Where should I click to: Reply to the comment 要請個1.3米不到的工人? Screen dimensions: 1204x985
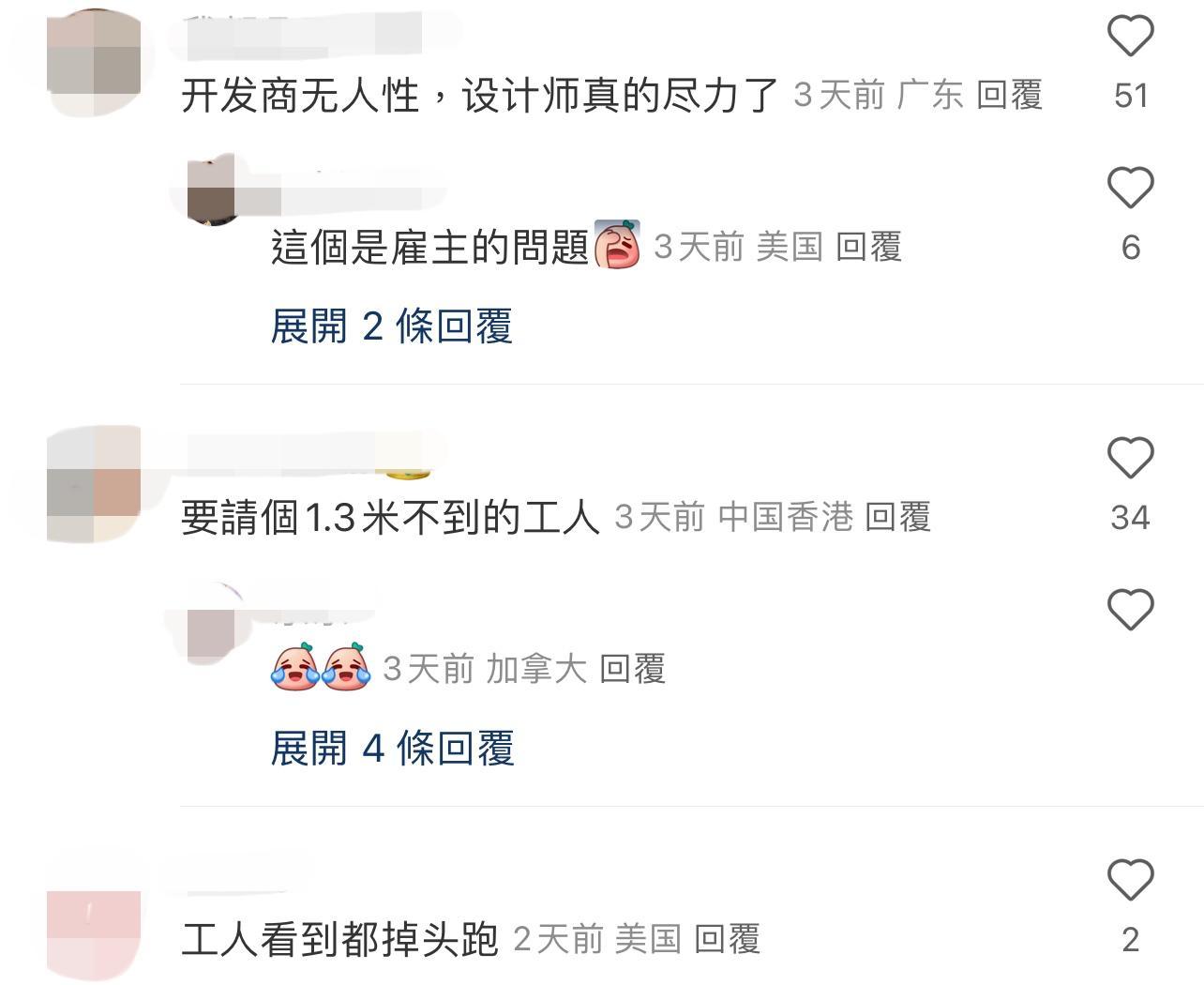[897, 517]
